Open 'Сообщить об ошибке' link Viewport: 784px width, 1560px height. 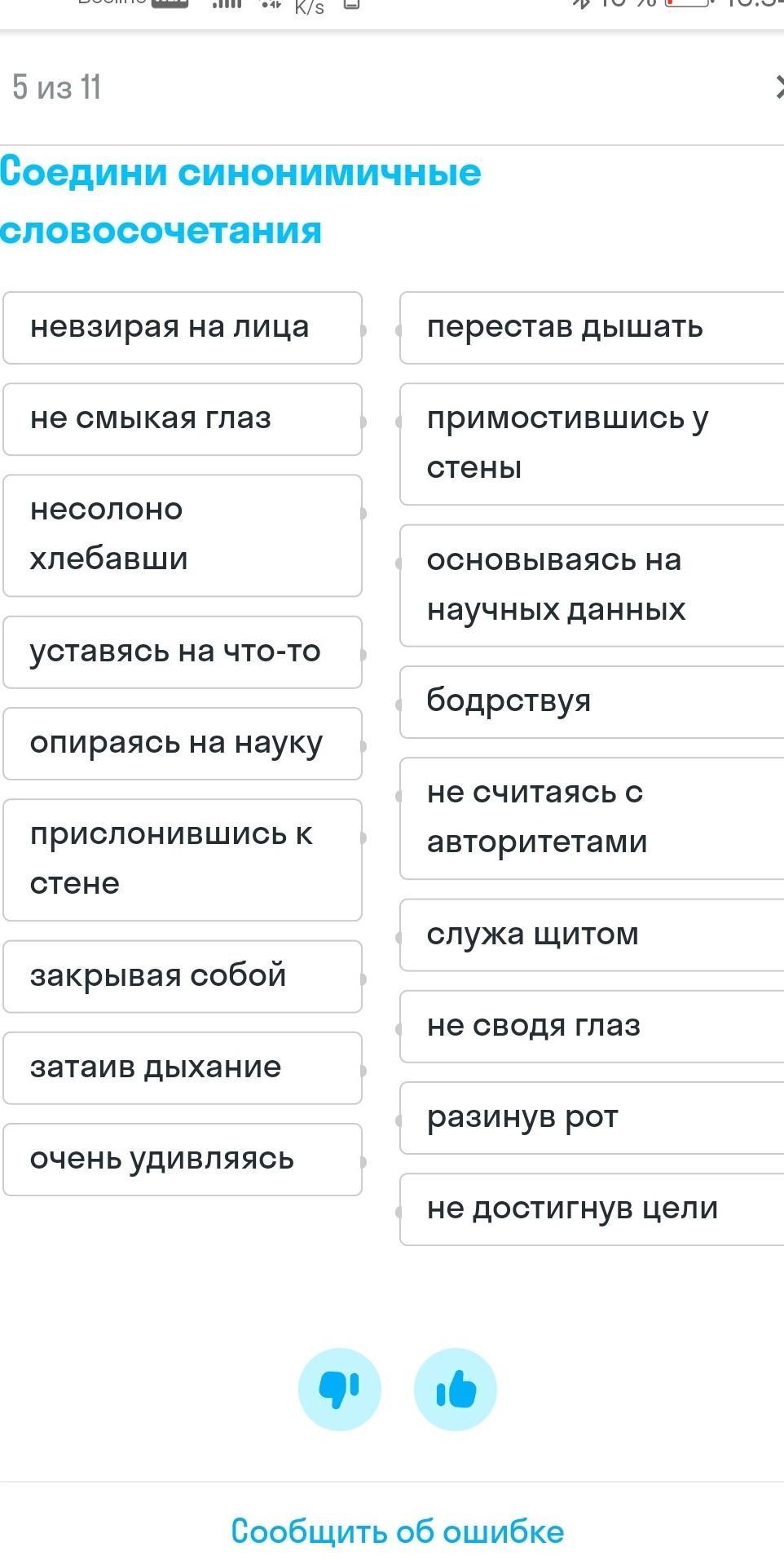[x=398, y=1531]
